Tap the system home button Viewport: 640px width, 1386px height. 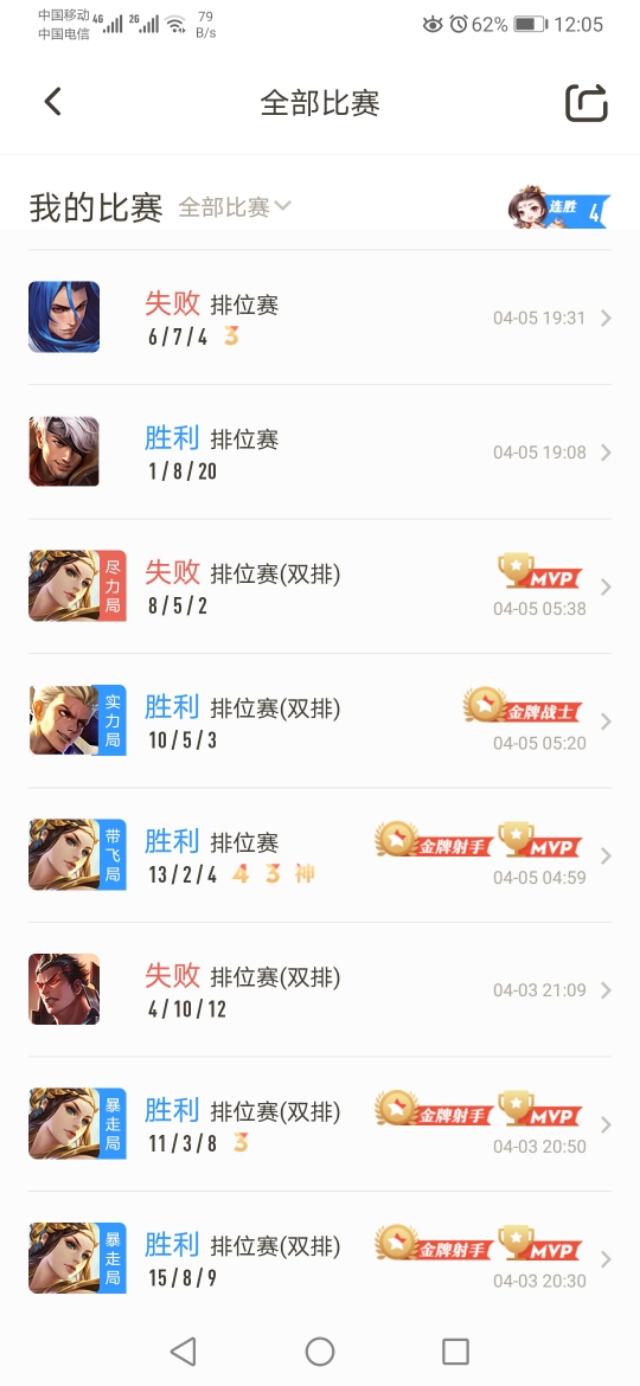320,1352
